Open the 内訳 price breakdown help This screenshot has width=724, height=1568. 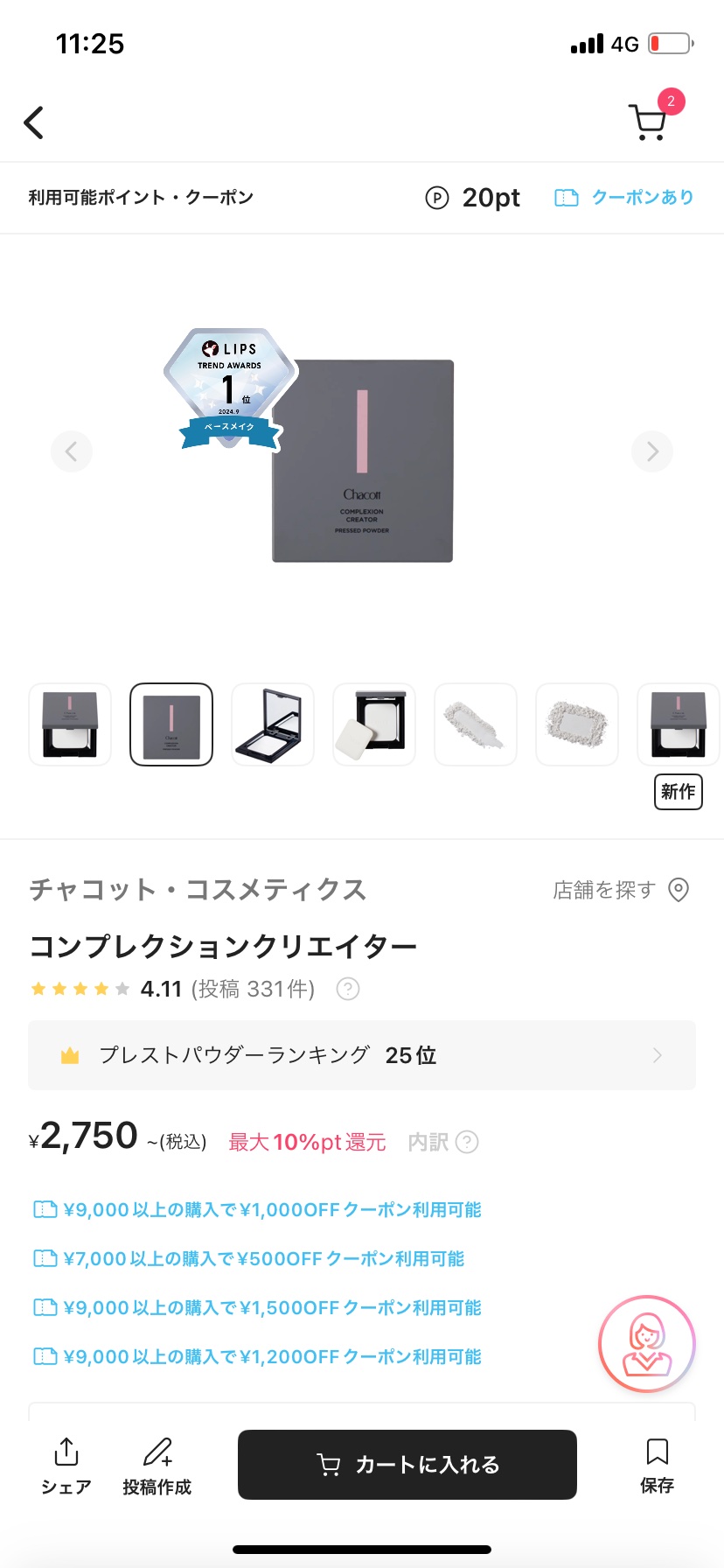tap(443, 1142)
